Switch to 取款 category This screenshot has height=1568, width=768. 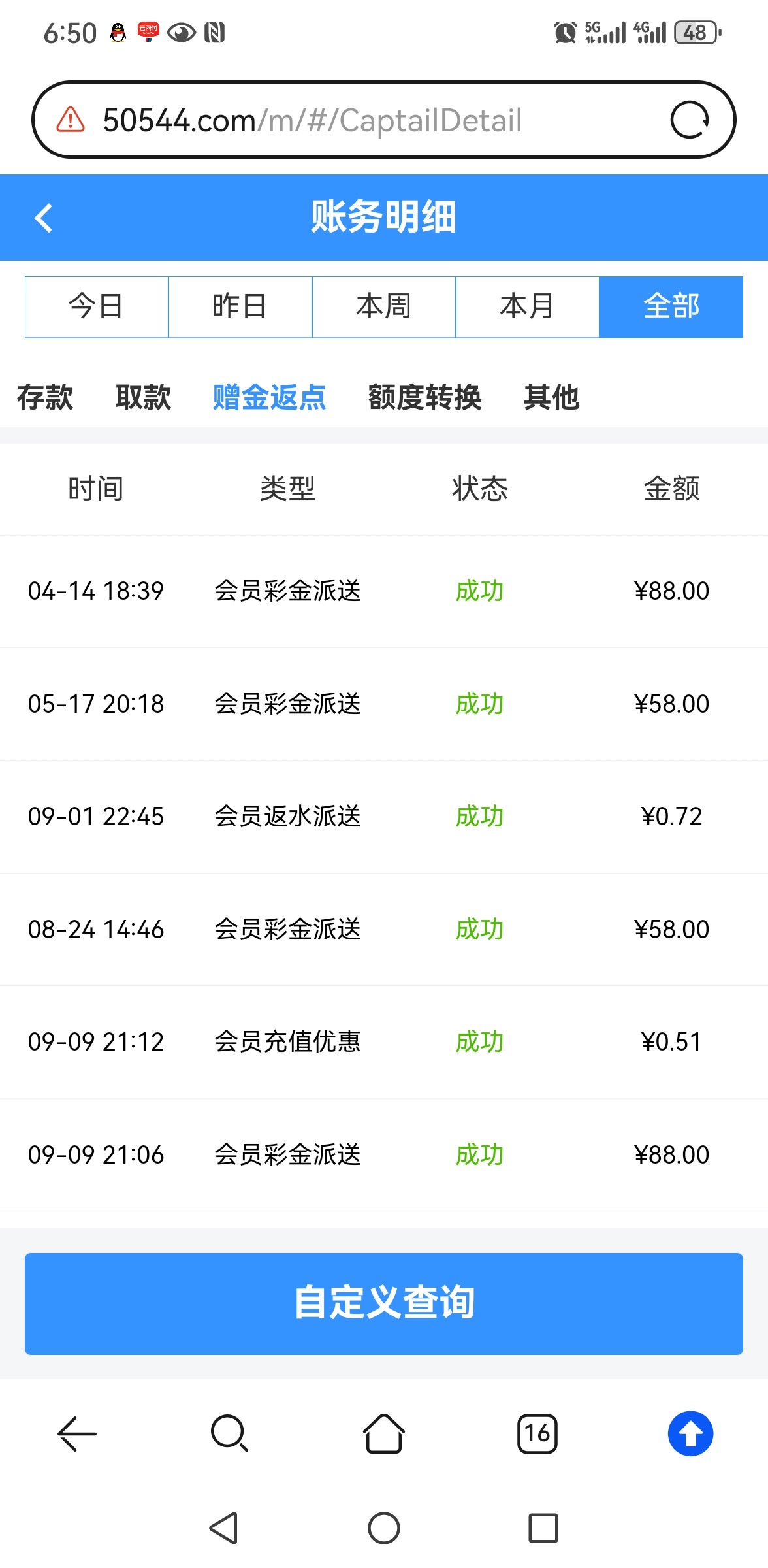143,397
